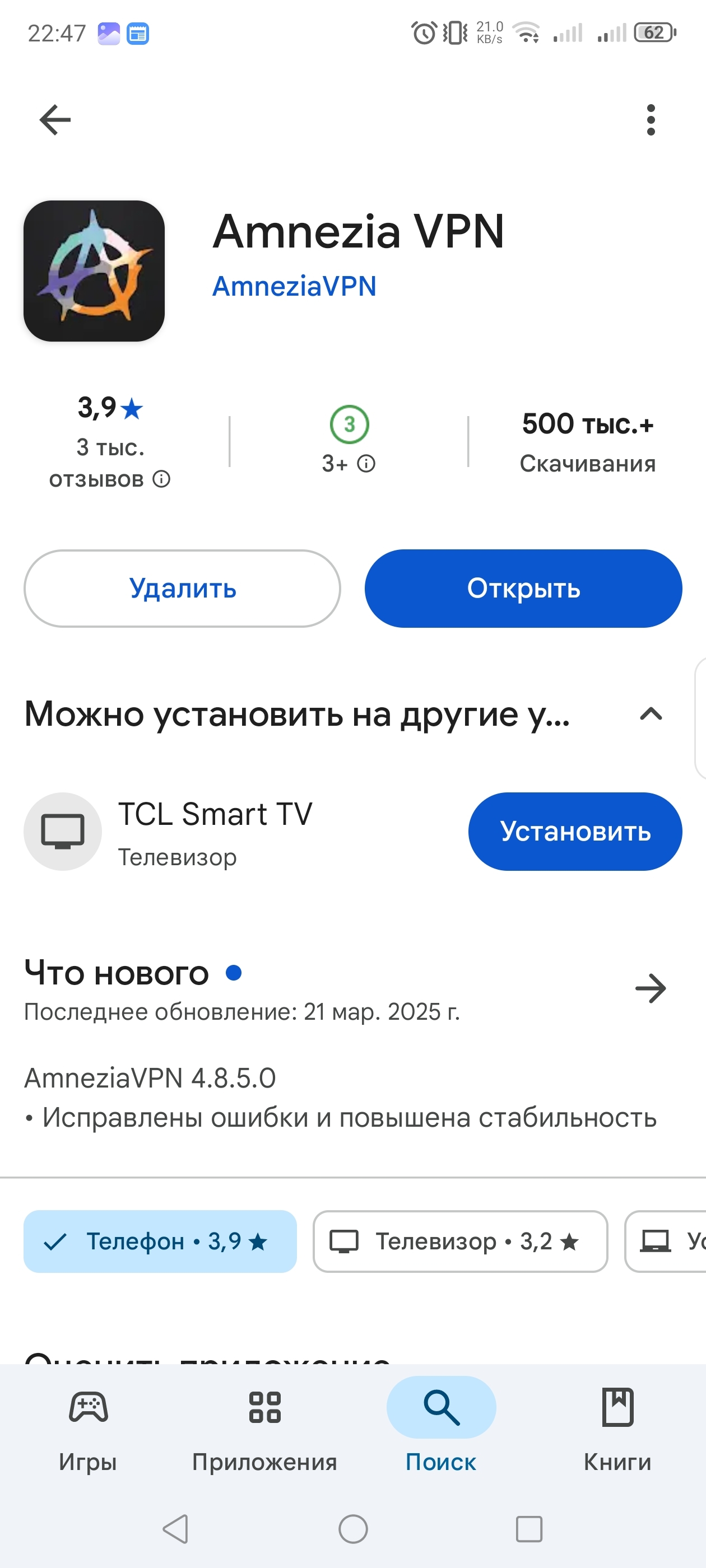
Task: Select the Телефон 3,9 rating chip
Action: (160, 1241)
